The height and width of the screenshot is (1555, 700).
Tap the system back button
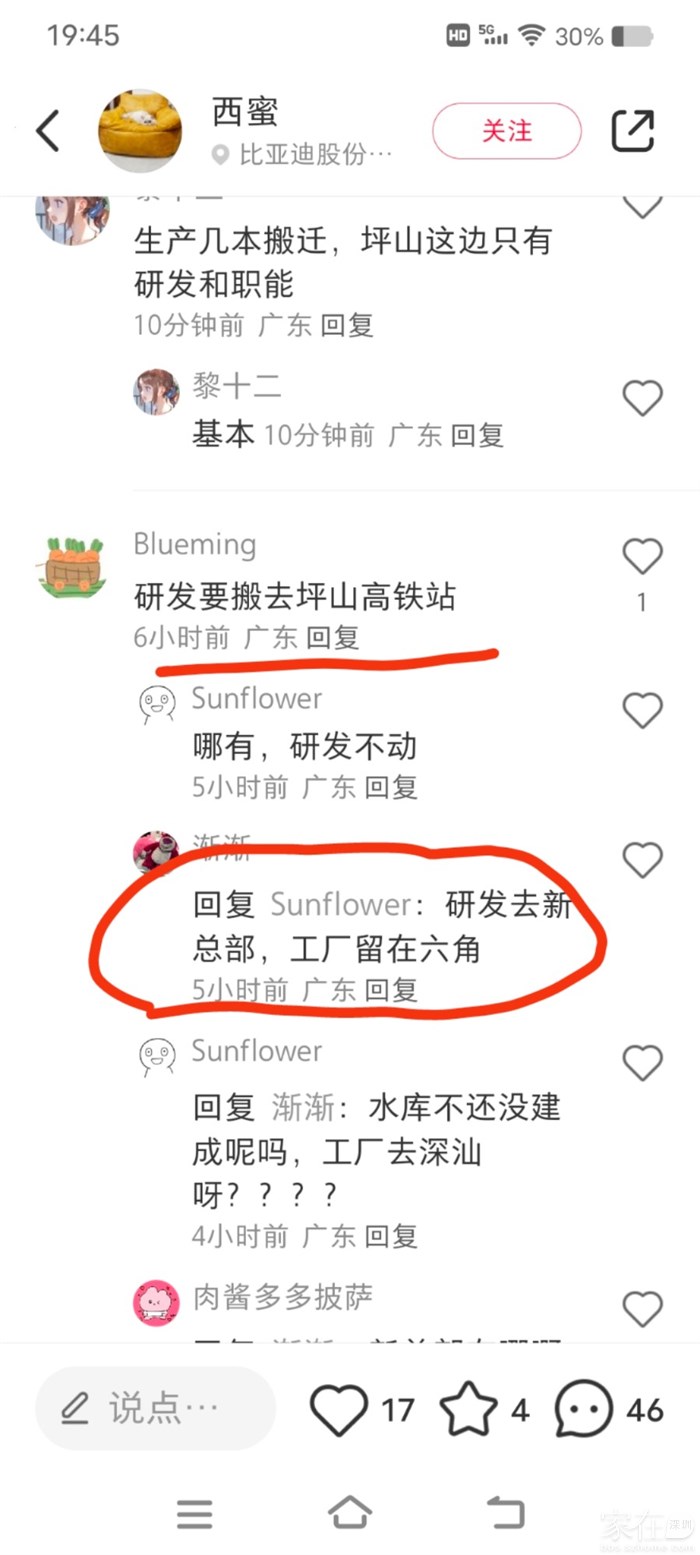point(505,1511)
